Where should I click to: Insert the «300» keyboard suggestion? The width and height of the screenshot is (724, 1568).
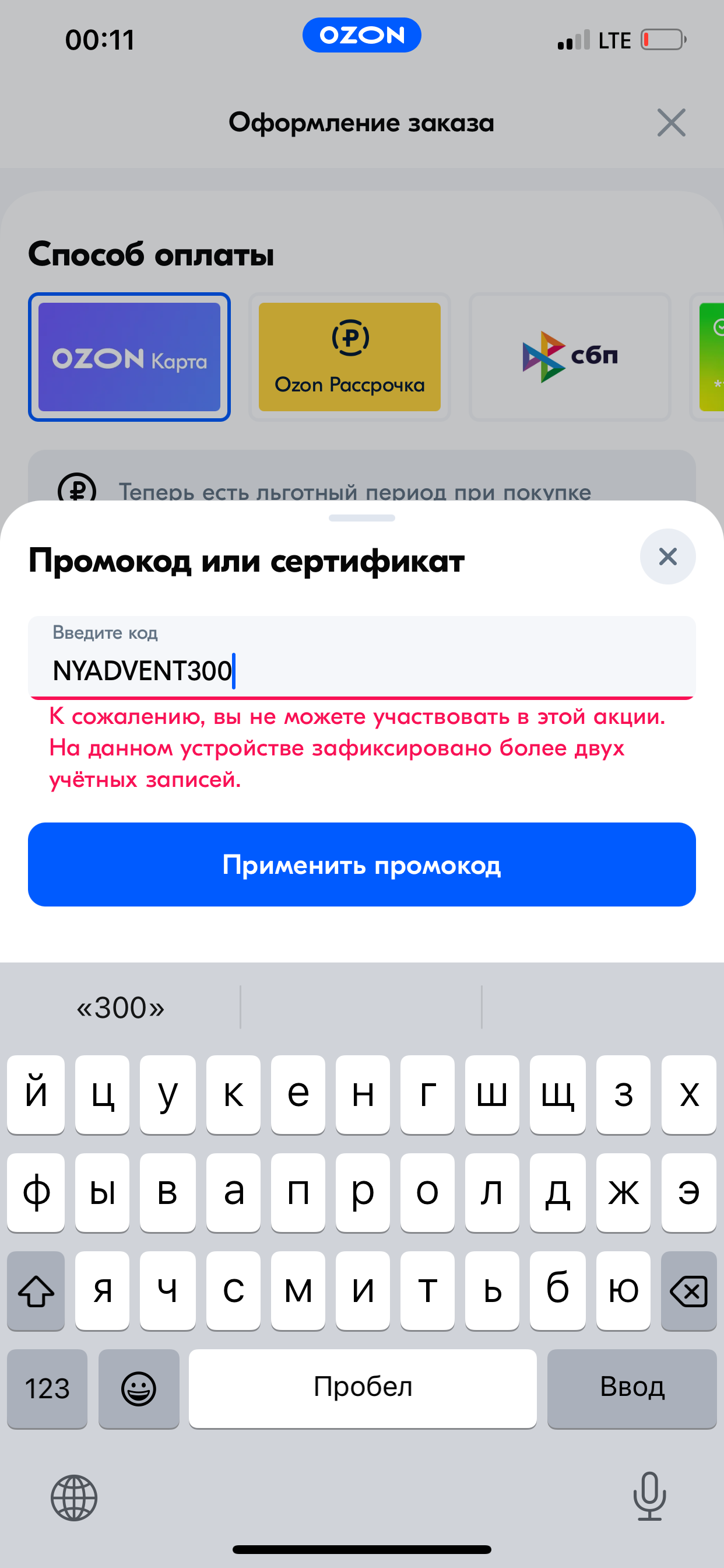[x=121, y=1007]
